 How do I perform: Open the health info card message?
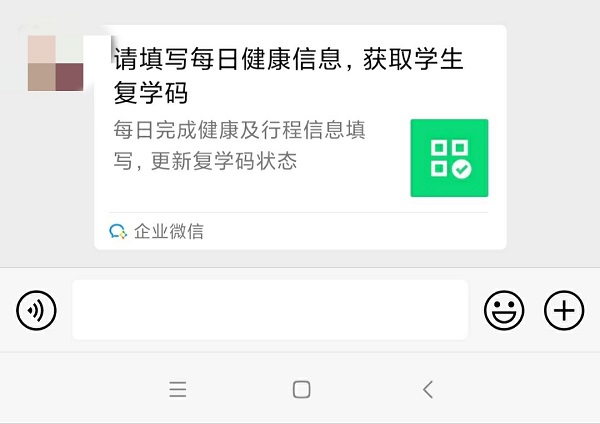coord(300,137)
